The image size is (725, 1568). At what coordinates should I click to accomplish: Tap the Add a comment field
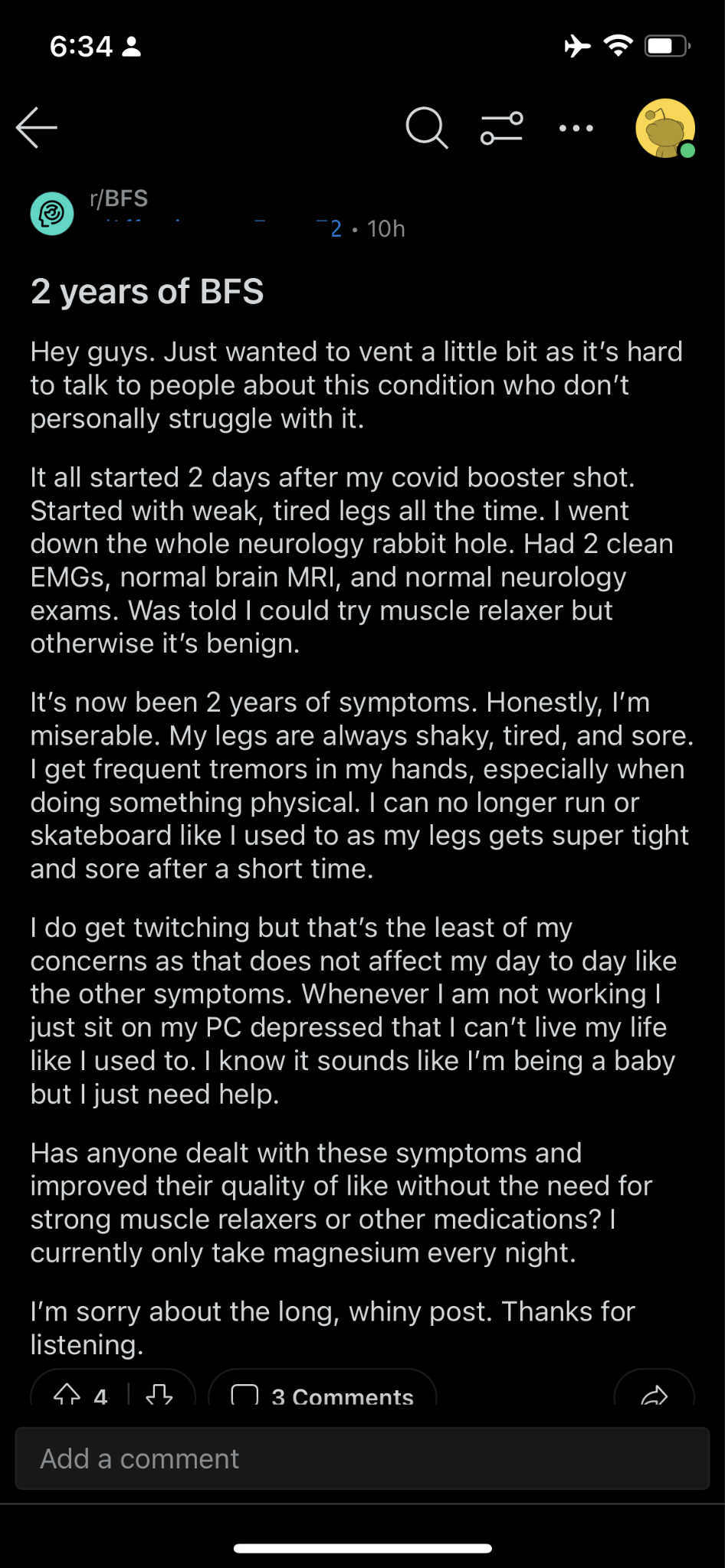pos(362,1458)
